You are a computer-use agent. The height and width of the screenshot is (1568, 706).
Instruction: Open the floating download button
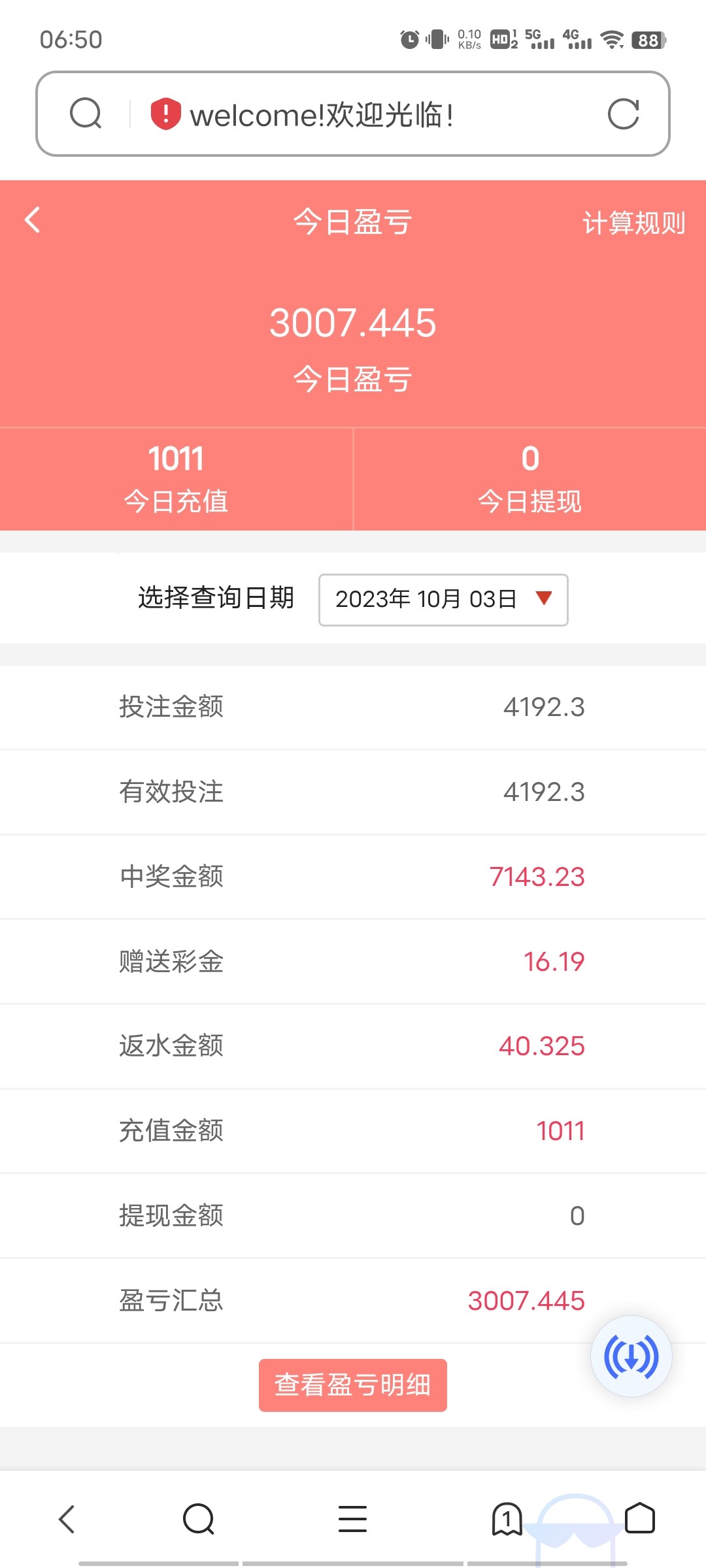[631, 1356]
